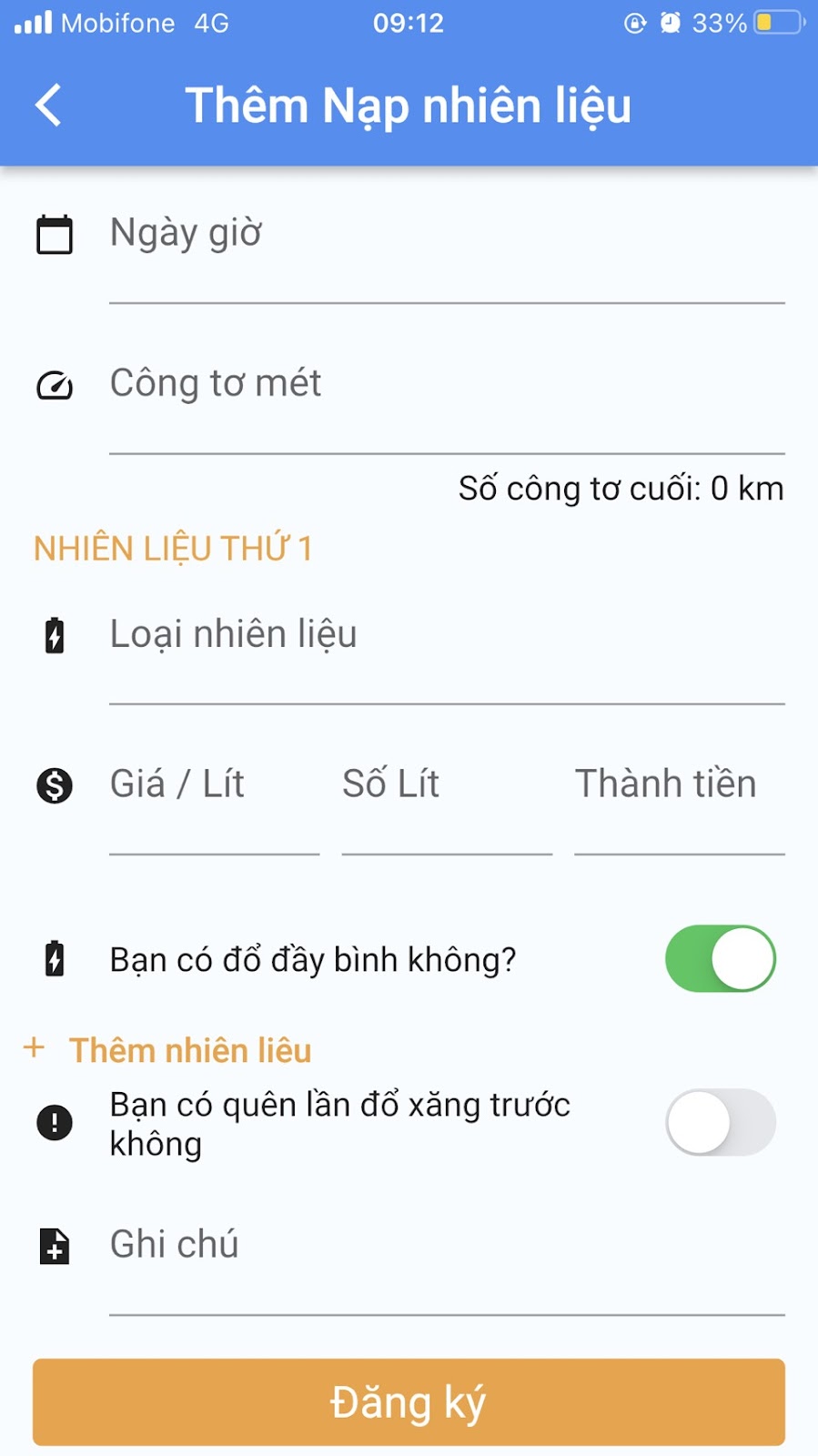Enter the Số Lít field
Screen dimensions: 818x1456
[x=447, y=799]
